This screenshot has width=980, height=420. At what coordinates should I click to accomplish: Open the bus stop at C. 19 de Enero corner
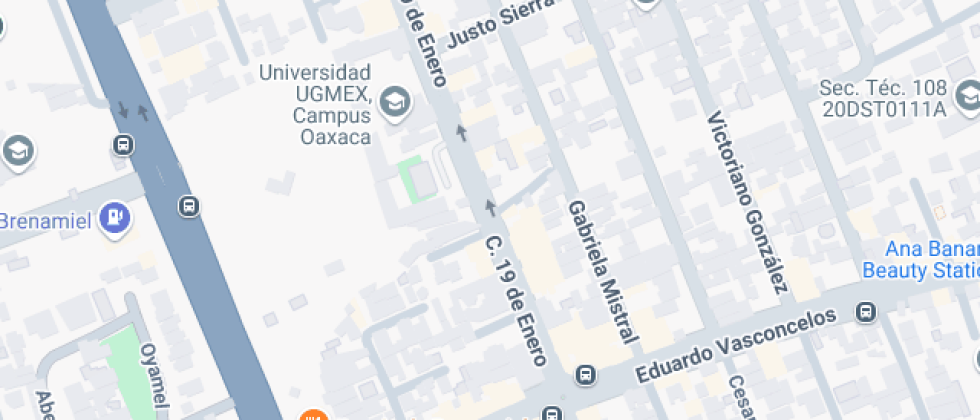(x=585, y=375)
